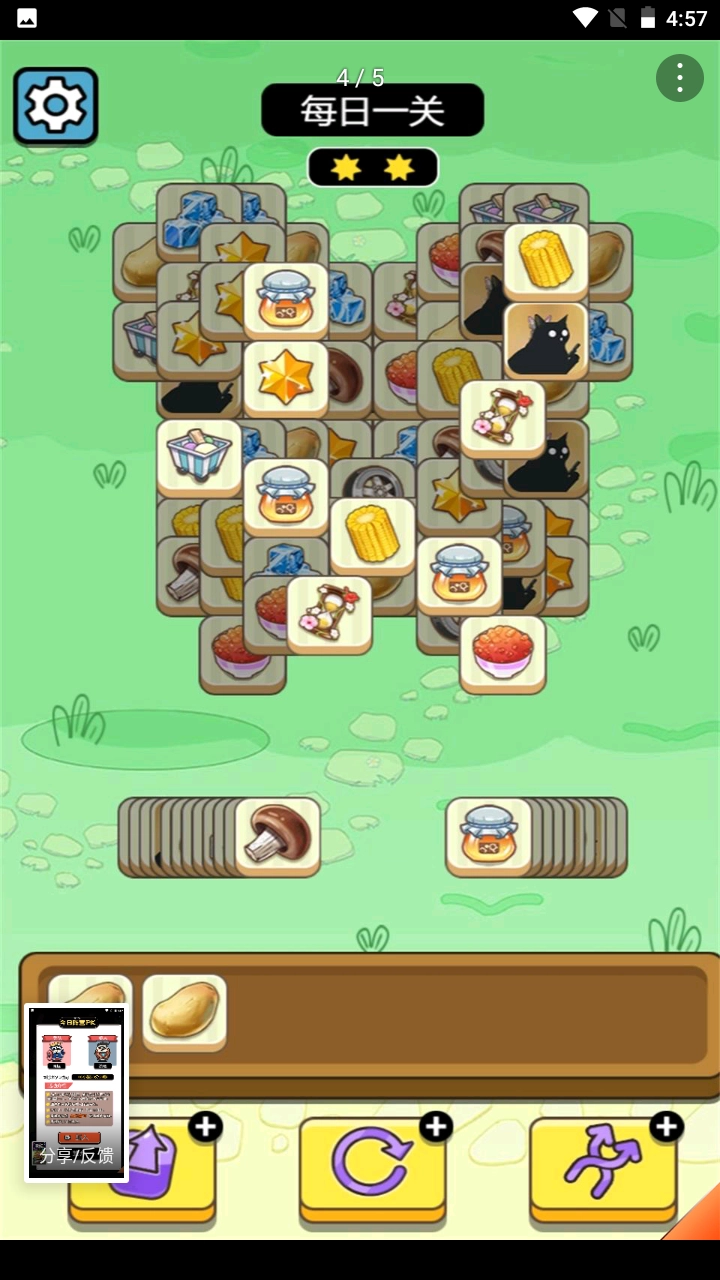The width and height of the screenshot is (720, 1280).
Task: Open the three-dot overflow menu
Action: [679, 77]
